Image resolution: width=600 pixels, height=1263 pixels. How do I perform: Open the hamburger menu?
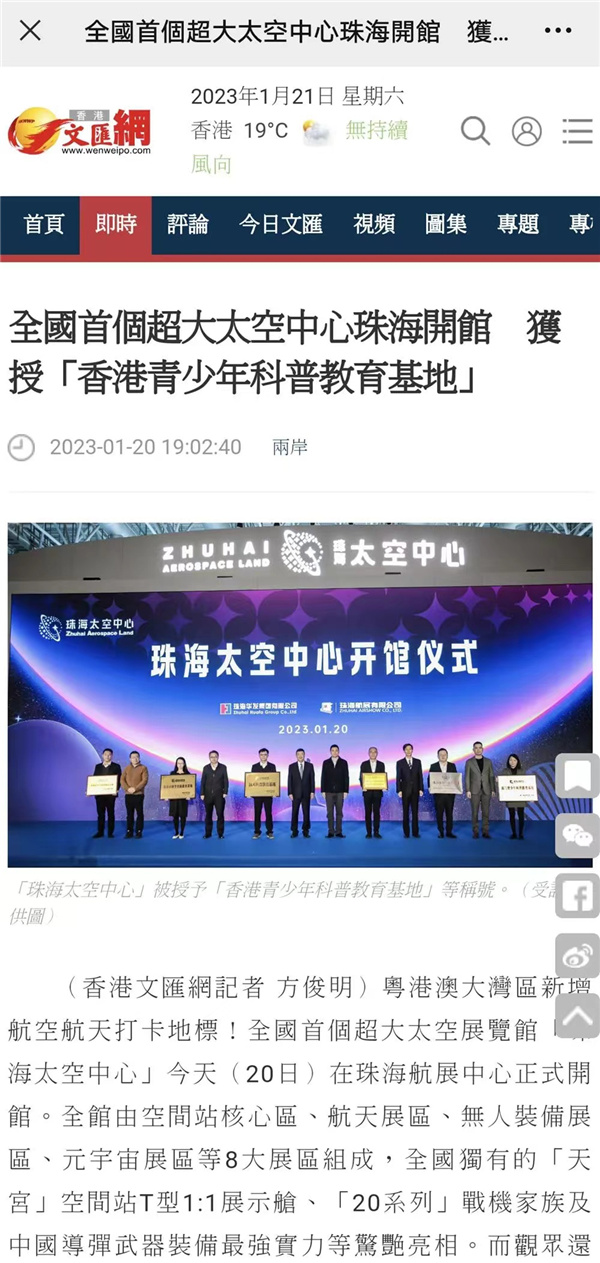(577, 131)
